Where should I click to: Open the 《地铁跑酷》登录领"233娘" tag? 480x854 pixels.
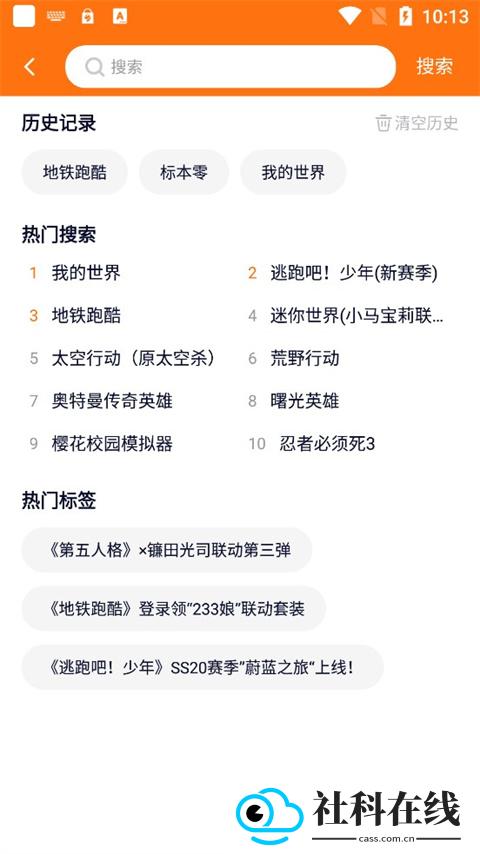click(174, 609)
